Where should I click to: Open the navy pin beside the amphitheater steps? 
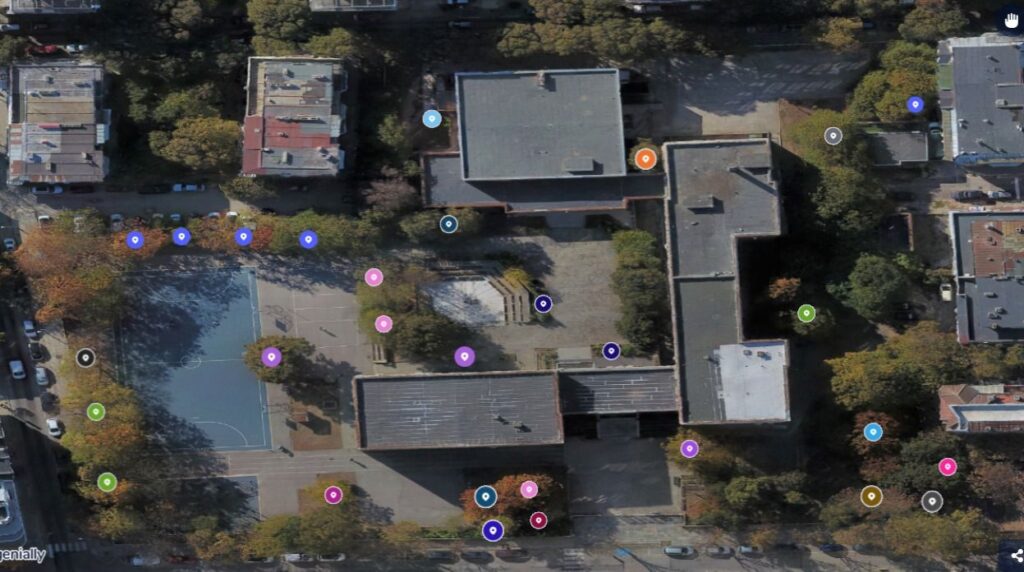pos(543,304)
